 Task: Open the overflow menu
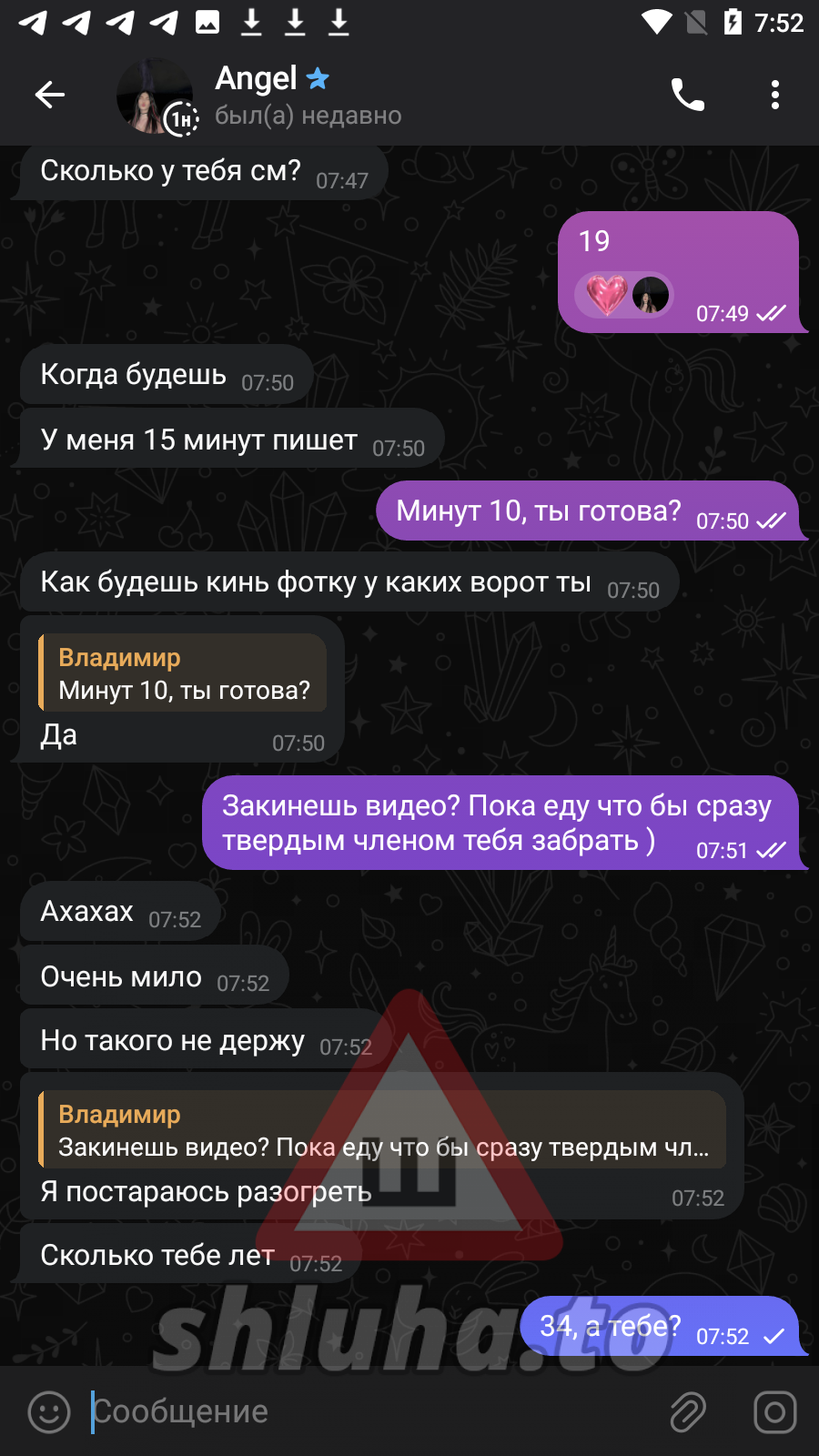coord(774,95)
